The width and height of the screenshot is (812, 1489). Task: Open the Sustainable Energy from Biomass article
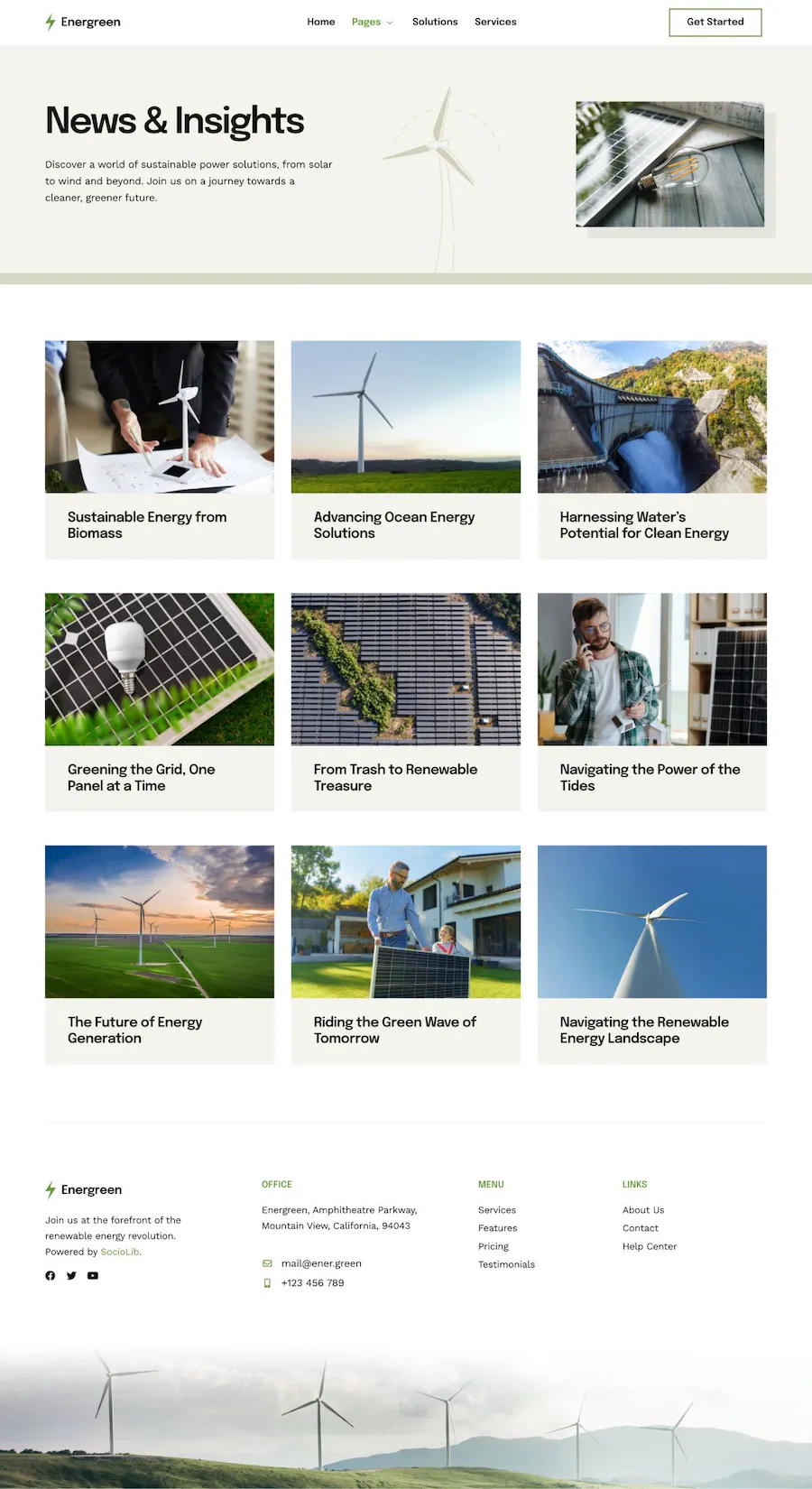pos(147,524)
